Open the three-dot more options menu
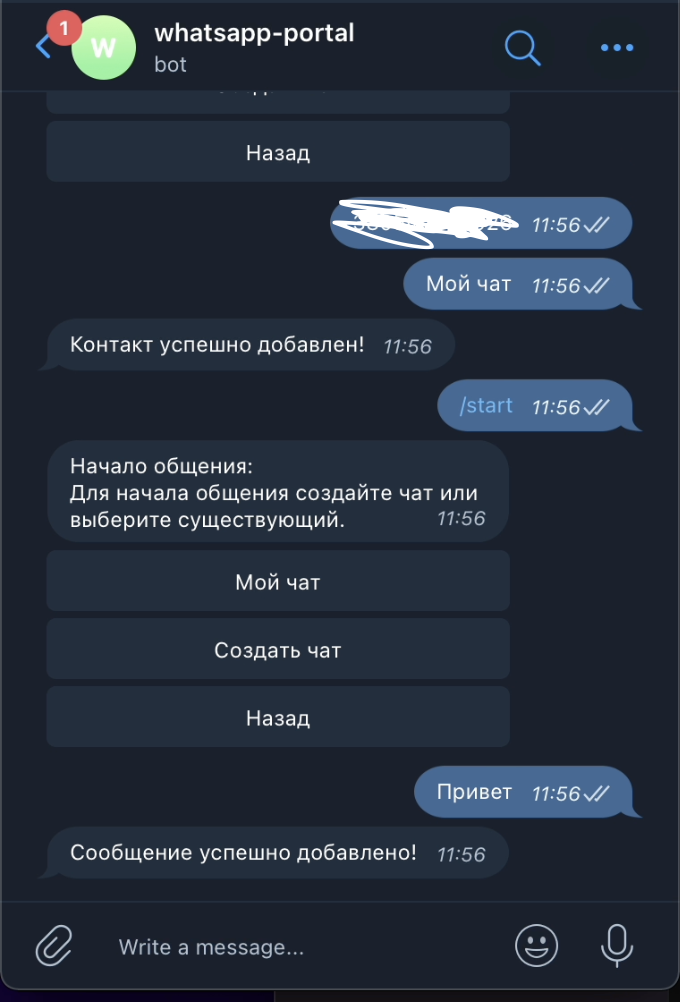 [616, 47]
